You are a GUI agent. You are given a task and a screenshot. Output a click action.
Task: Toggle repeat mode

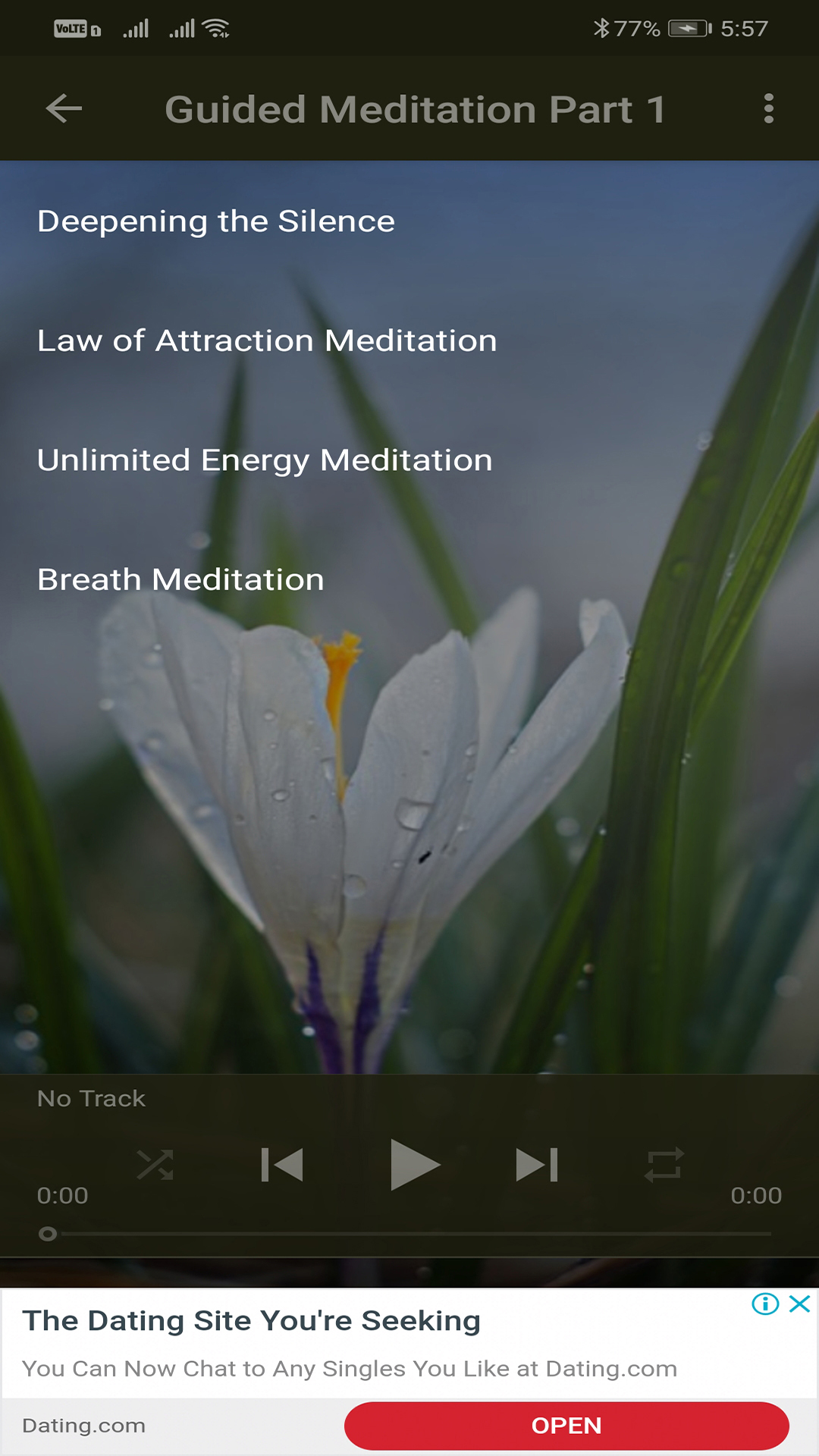click(x=664, y=1166)
